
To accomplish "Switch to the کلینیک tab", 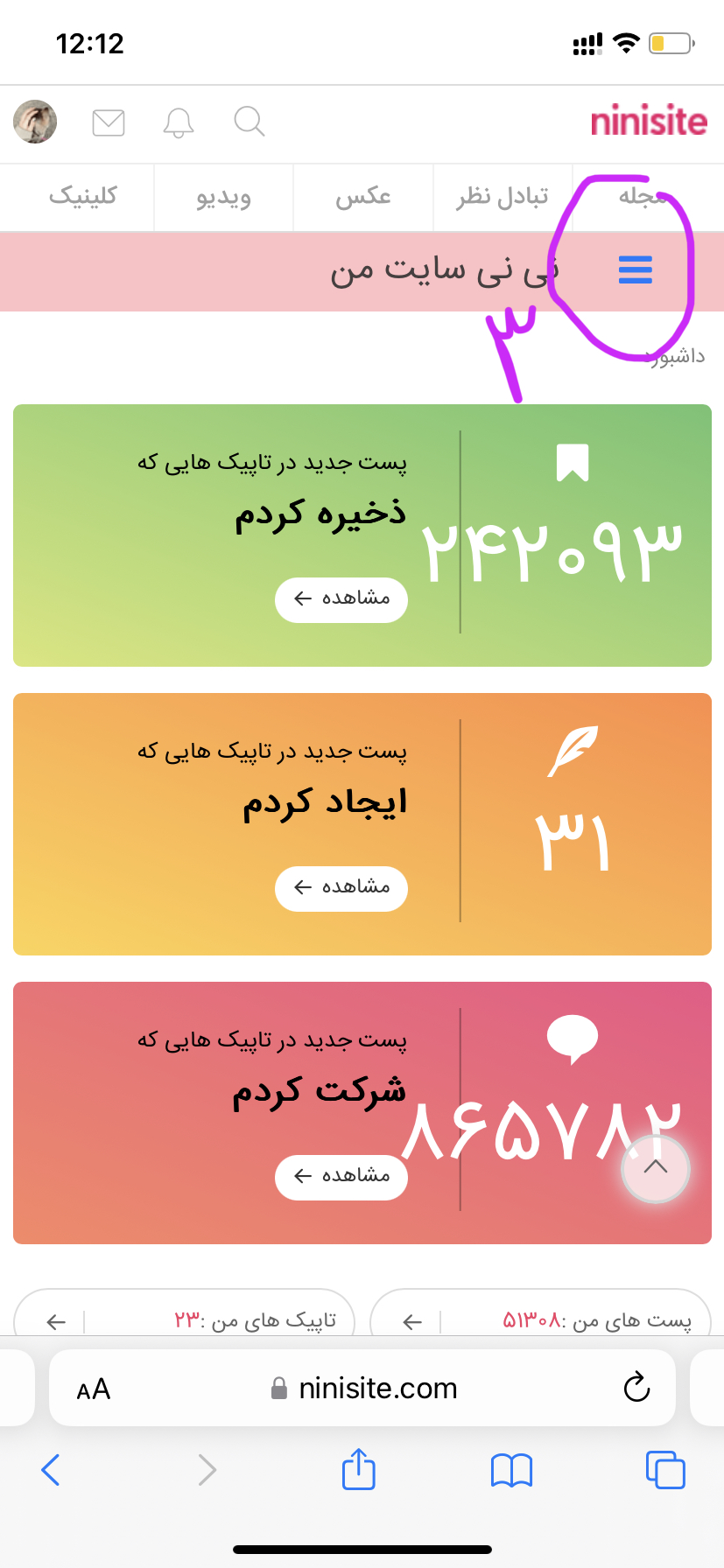I will tap(83, 197).
